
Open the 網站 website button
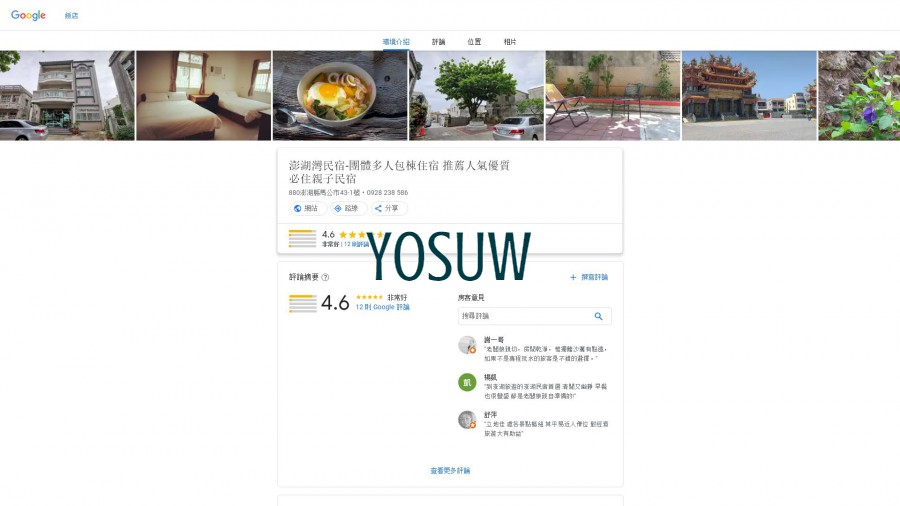pos(306,208)
